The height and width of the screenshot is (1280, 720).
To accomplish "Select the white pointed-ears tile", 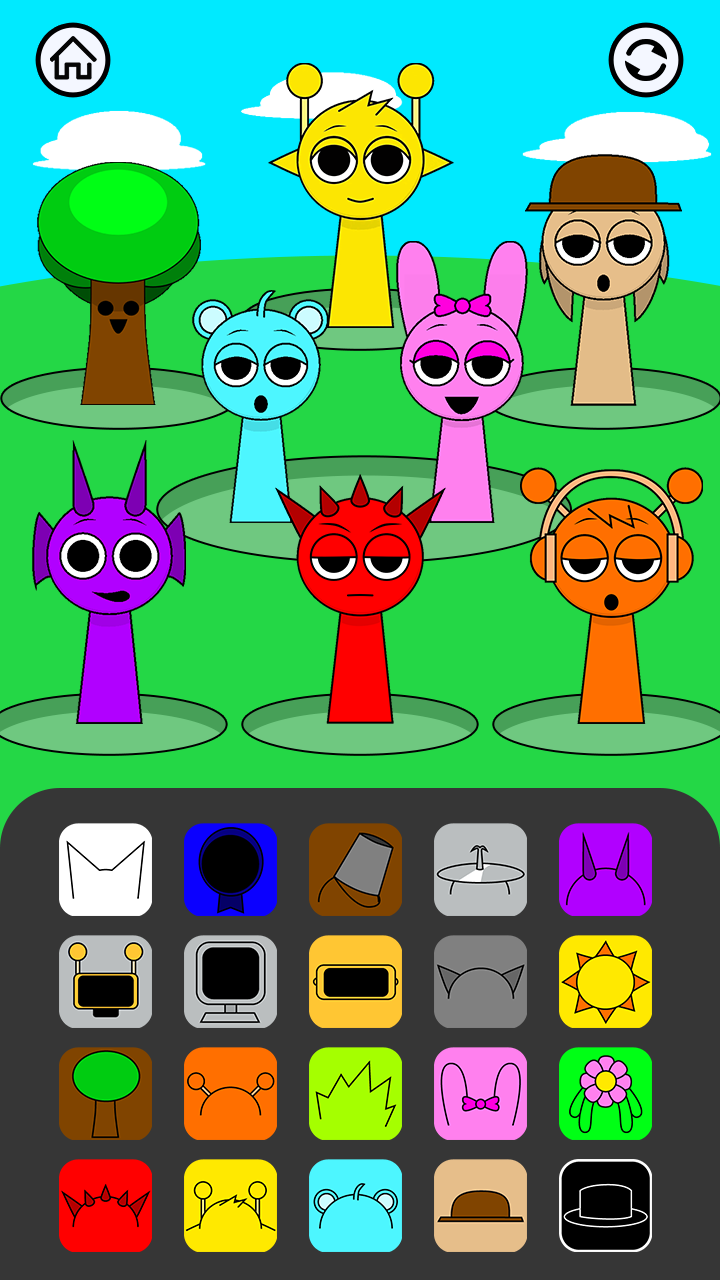I will coord(106,870).
